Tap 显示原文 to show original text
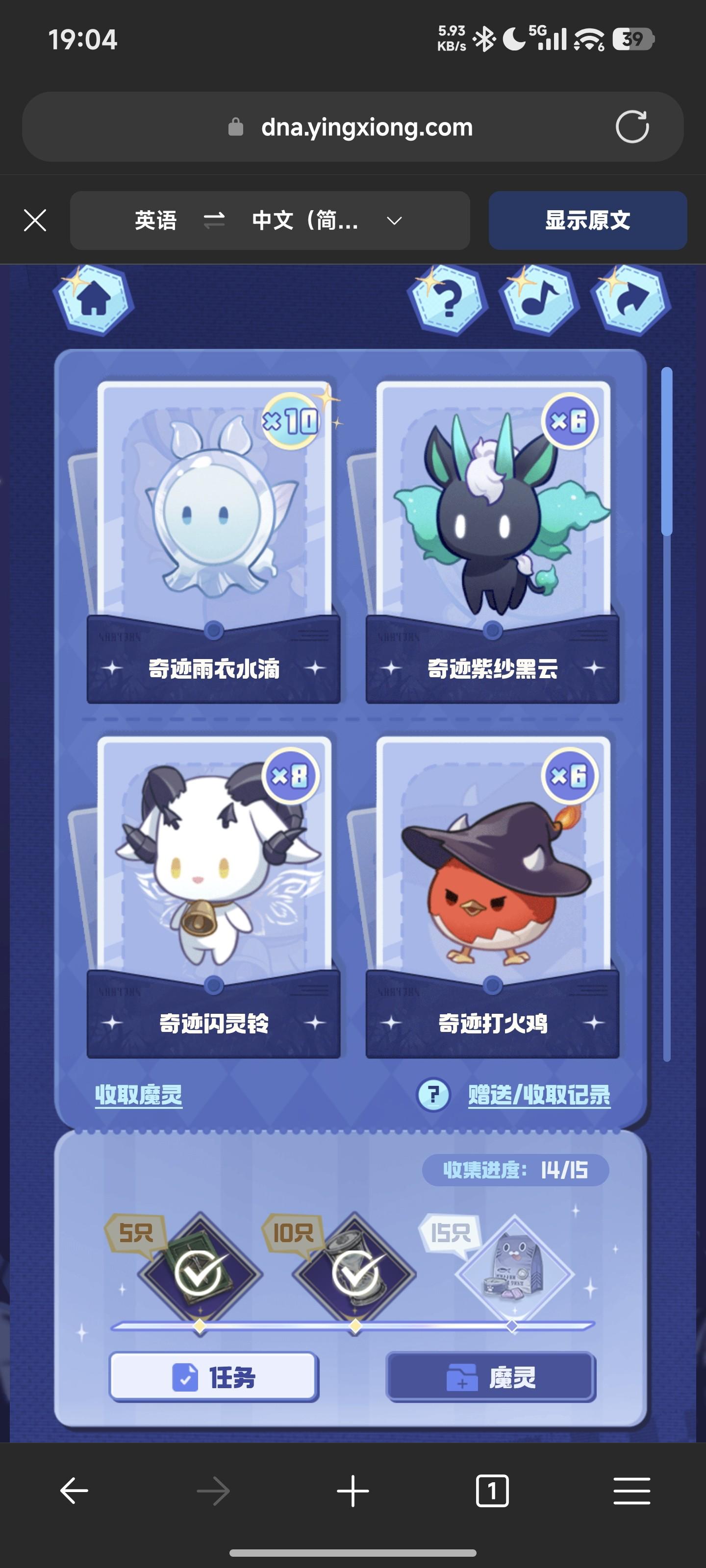Viewport: 706px width, 1568px height. [x=587, y=220]
